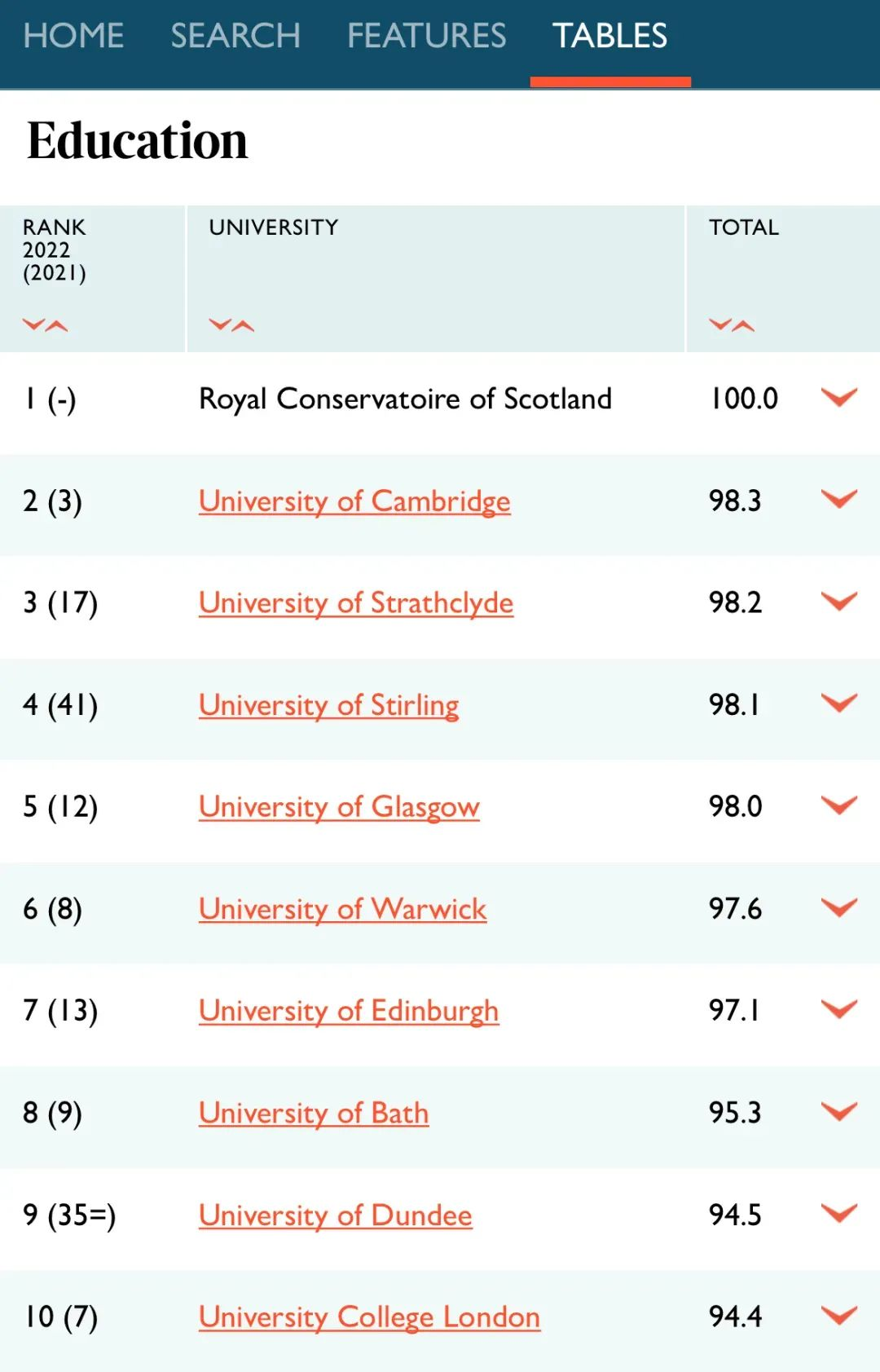
Task: Open University of Edinburgh link
Action: point(348,1011)
